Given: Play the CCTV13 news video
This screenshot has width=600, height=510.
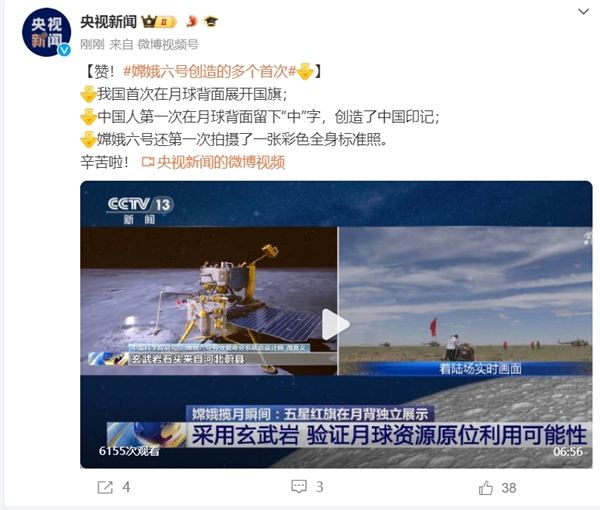Looking at the screenshot, I should click(336, 323).
